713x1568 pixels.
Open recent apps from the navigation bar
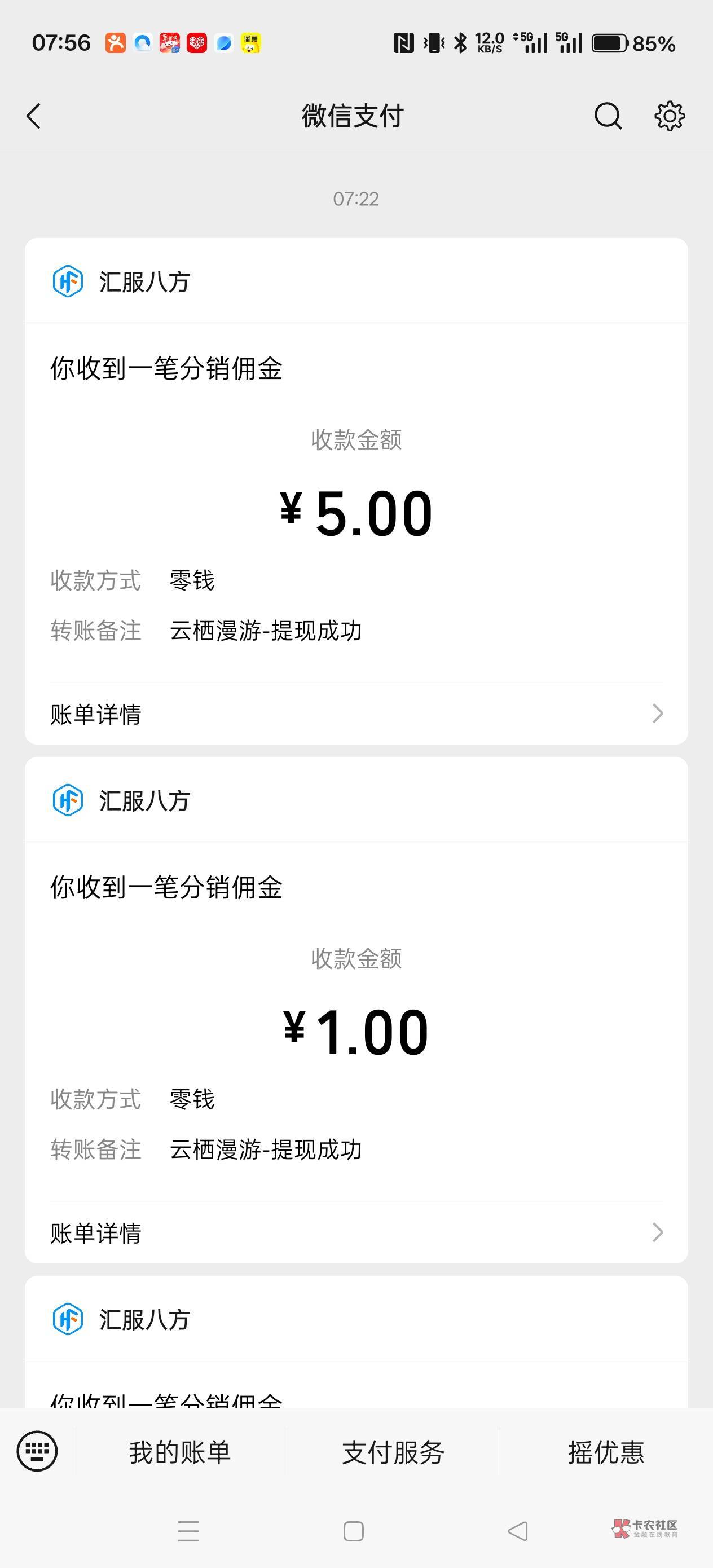point(188,1531)
